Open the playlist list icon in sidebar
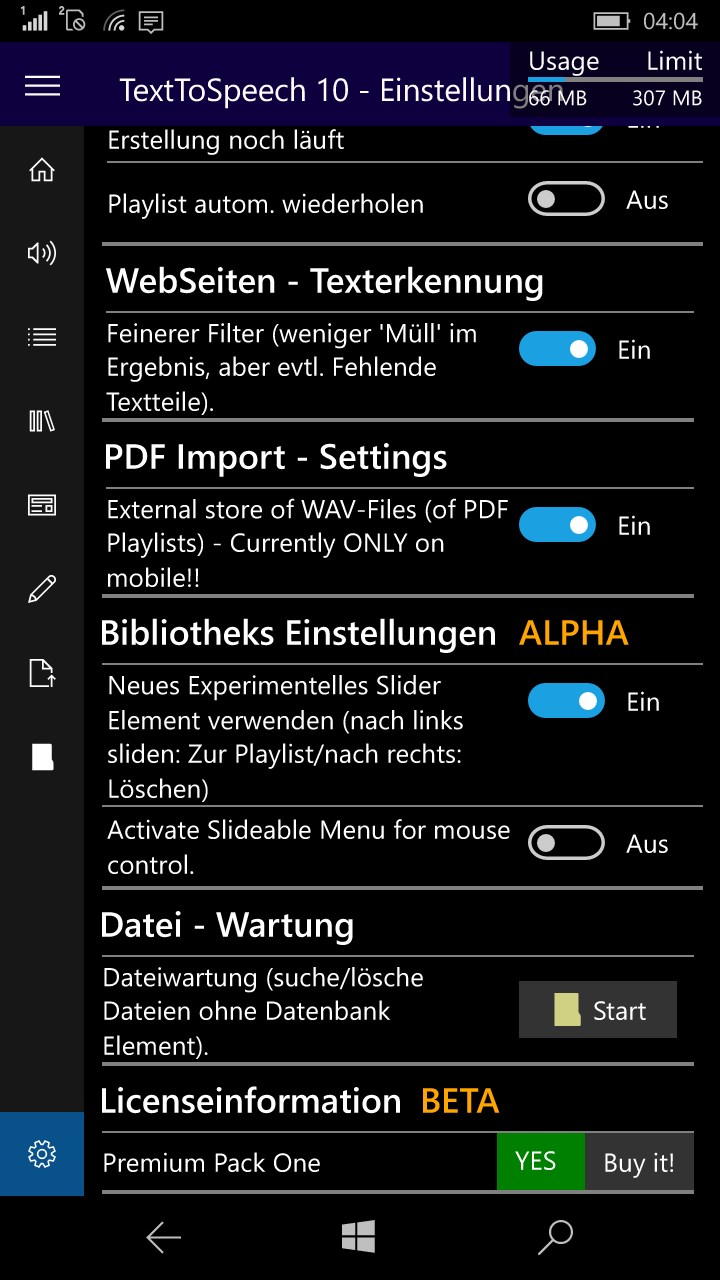This screenshot has height=1280, width=720. point(42,337)
